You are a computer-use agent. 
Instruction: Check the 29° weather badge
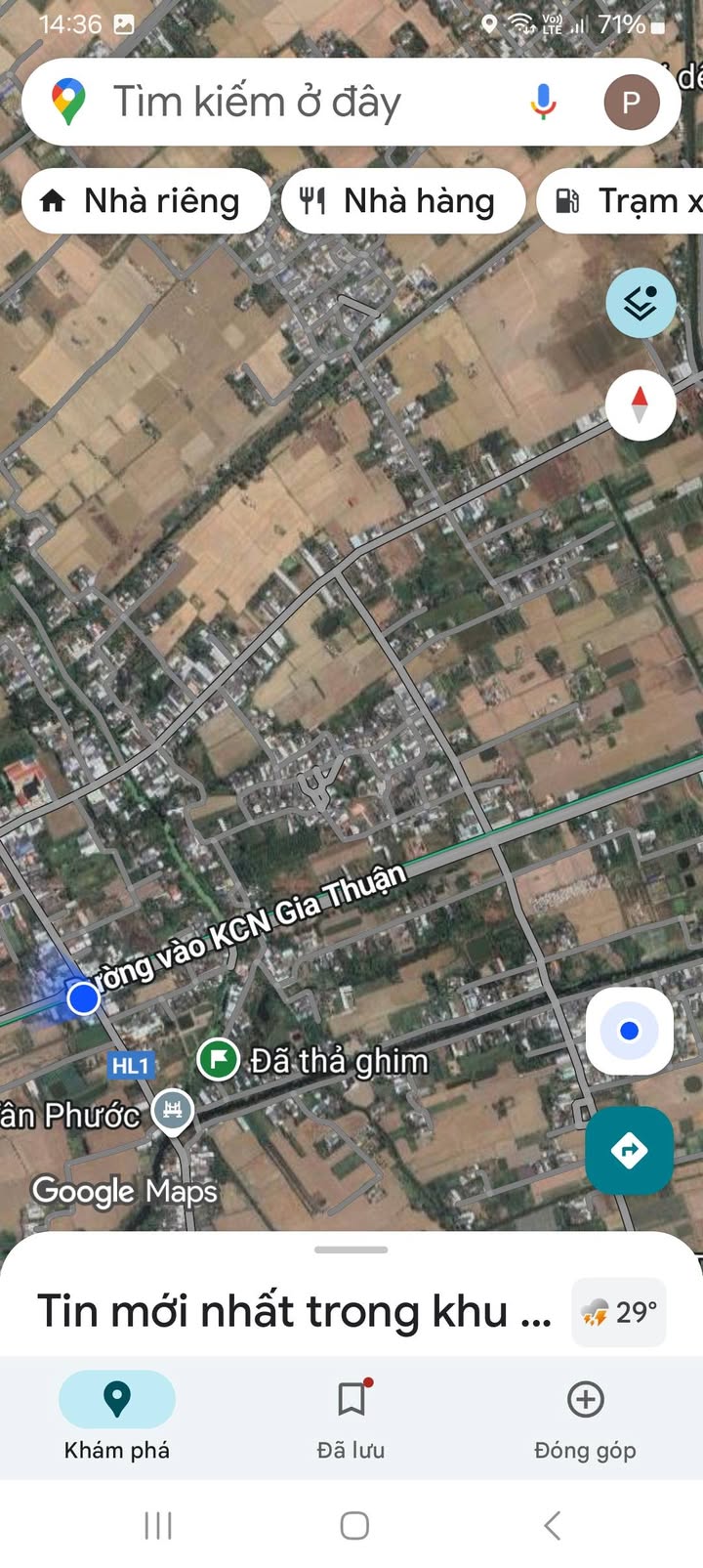click(x=620, y=1312)
